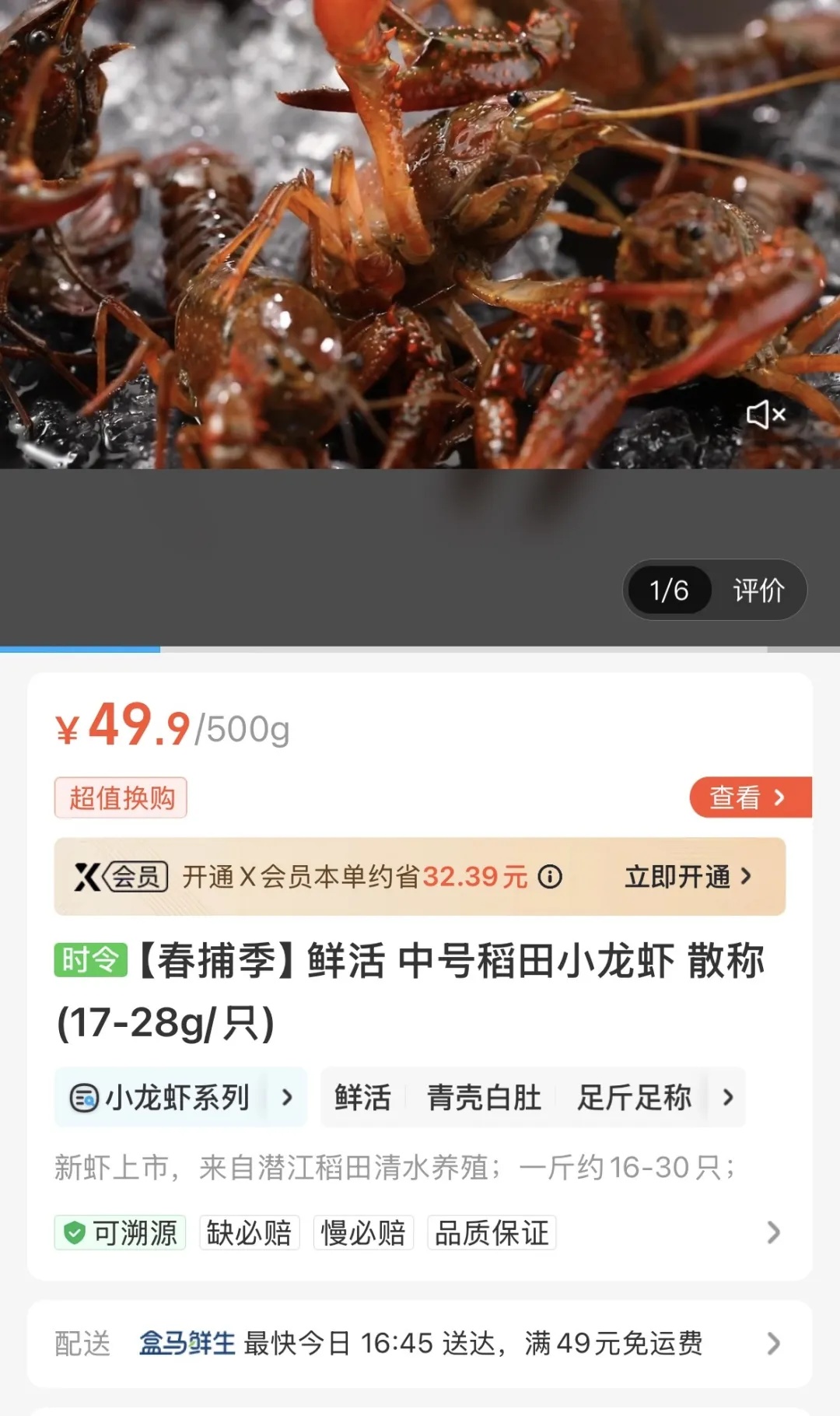Tap the 缺必赔 guarantee tag
This screenshot has width=840, height=1416.
[x=250, y=1232]
